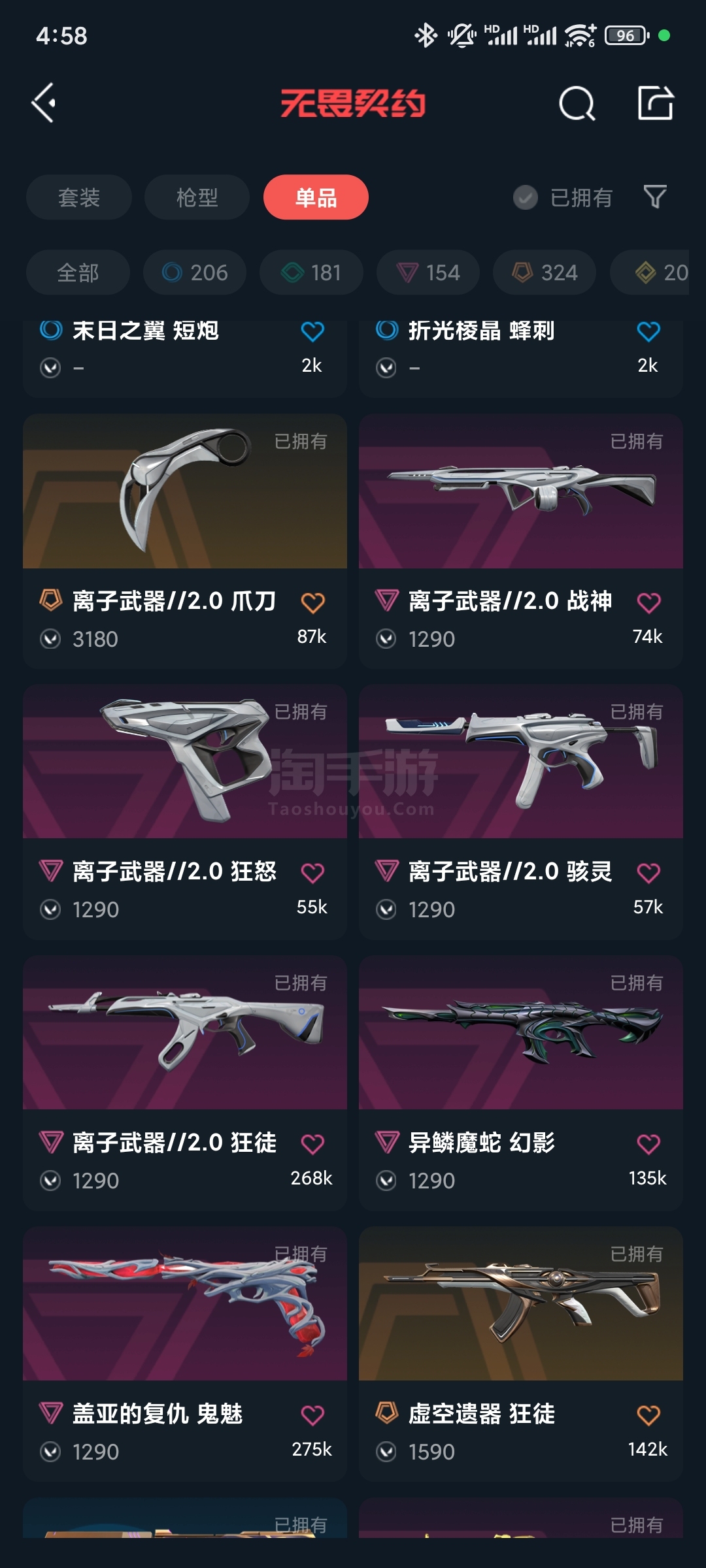The height and width of the screenshot is (1568, 706).
Task: Open the 虚空遗器 狂徒 card
Action: (x=521, y=1354)
